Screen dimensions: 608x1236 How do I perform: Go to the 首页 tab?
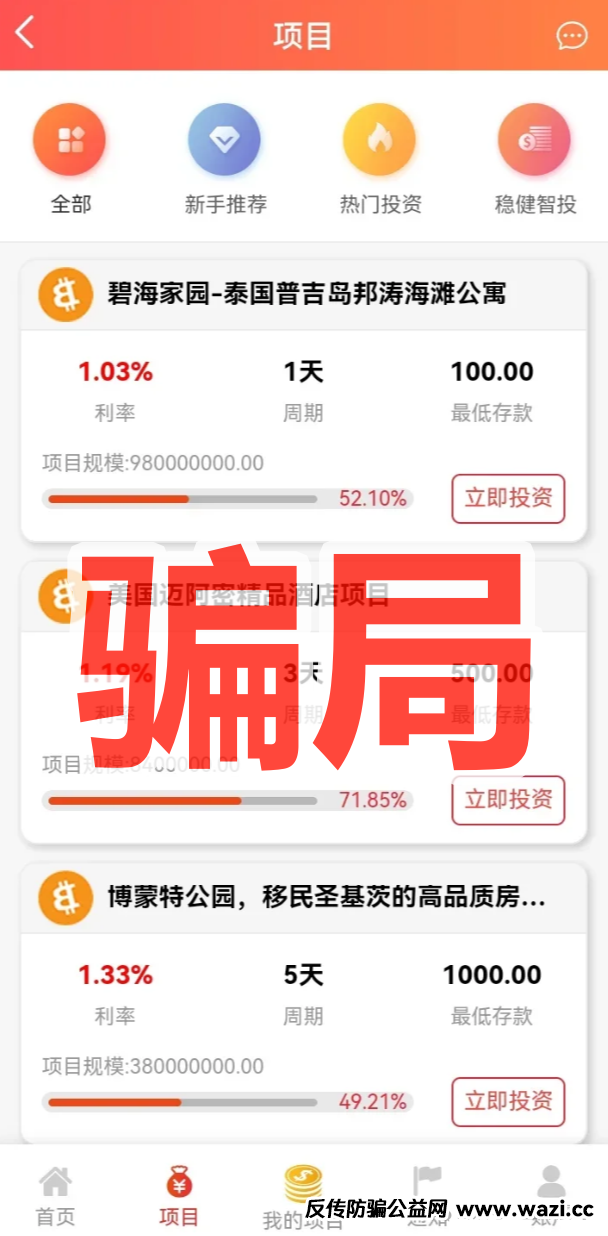click(55, 1196)
